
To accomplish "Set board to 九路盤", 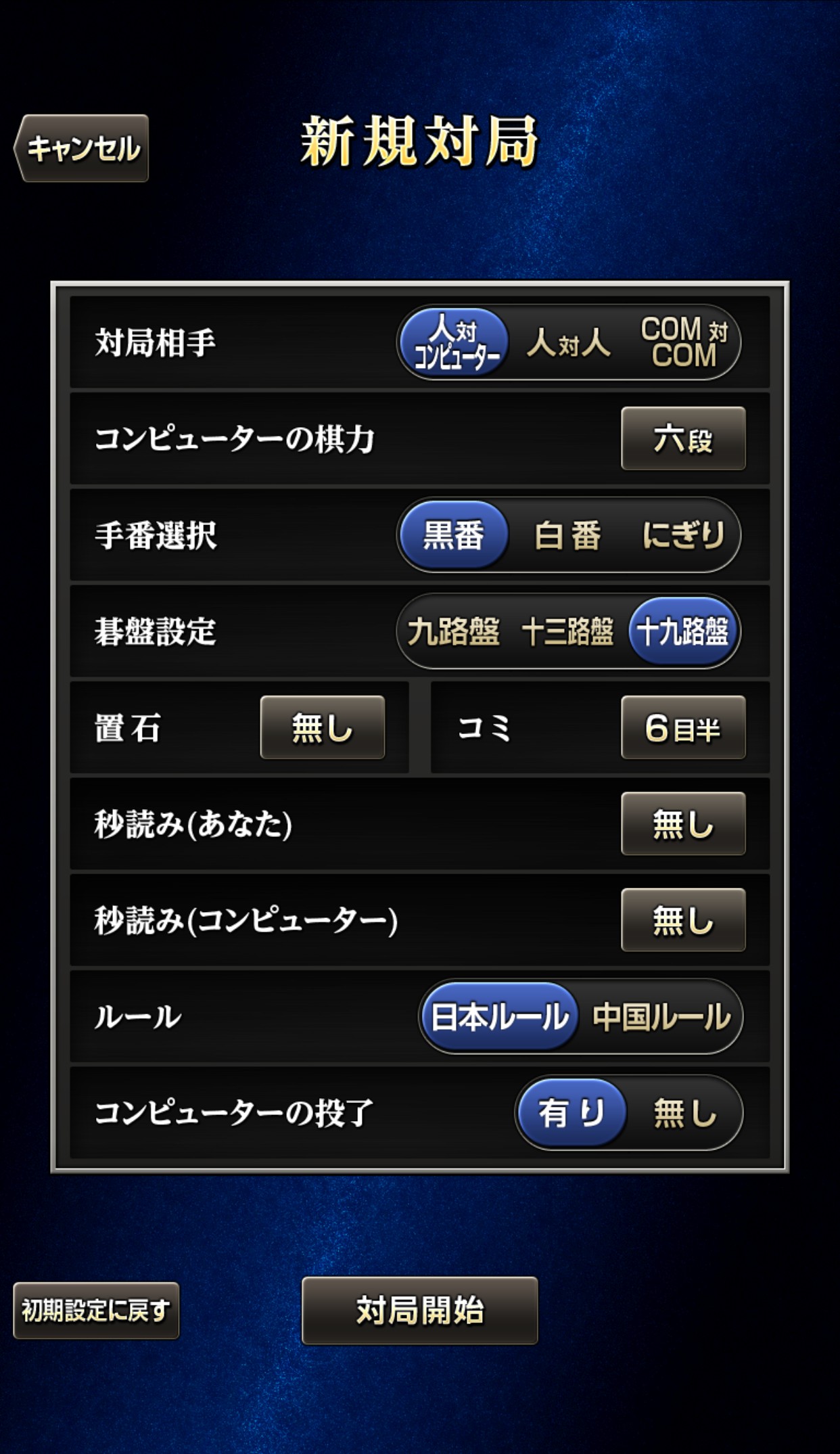I will pyautogui.click(x=453, y=632).
